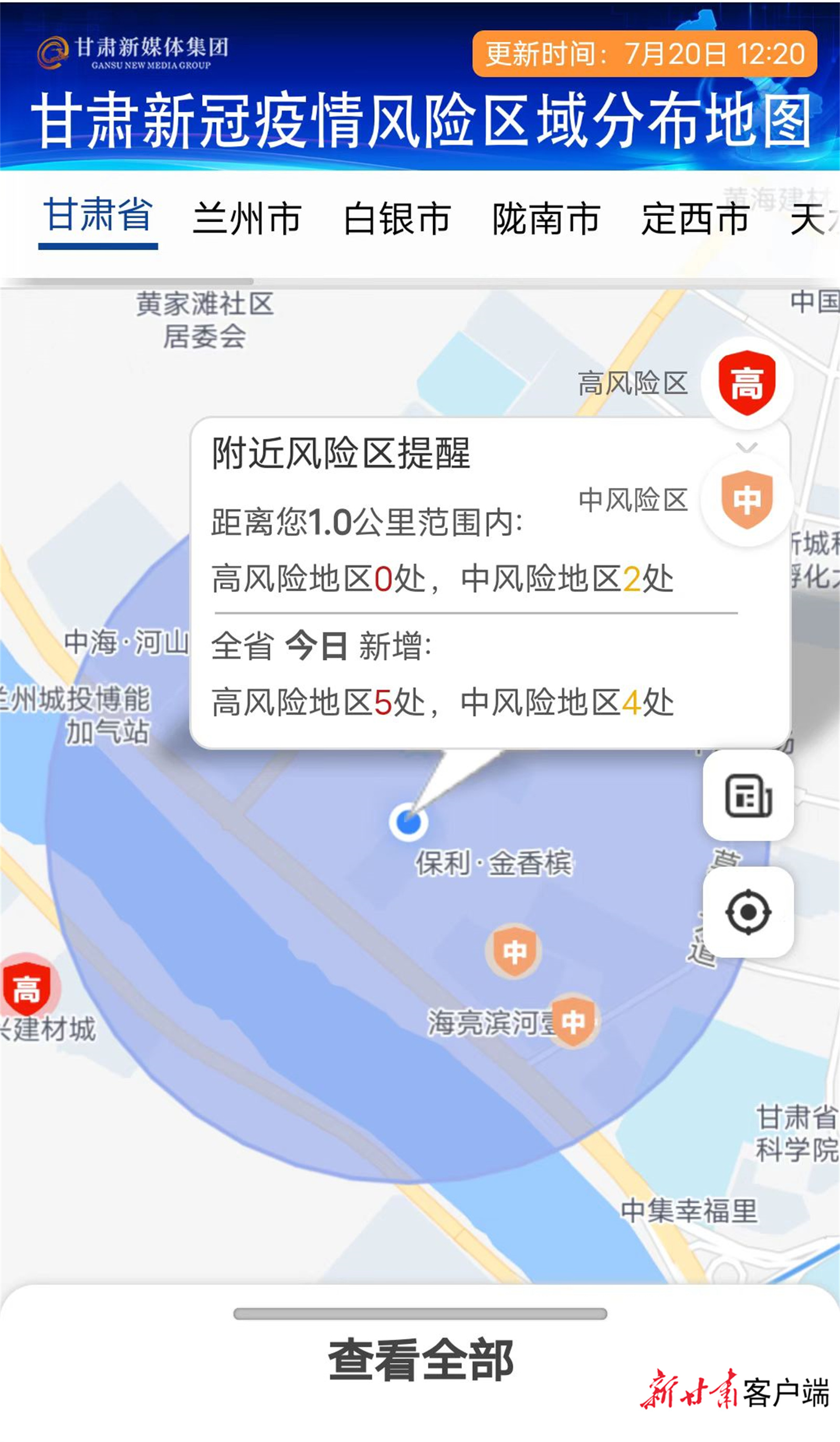This screenshot has height=1442, width=840.
Task: Switch to the 定西市 tab
Action: [695, 218]
